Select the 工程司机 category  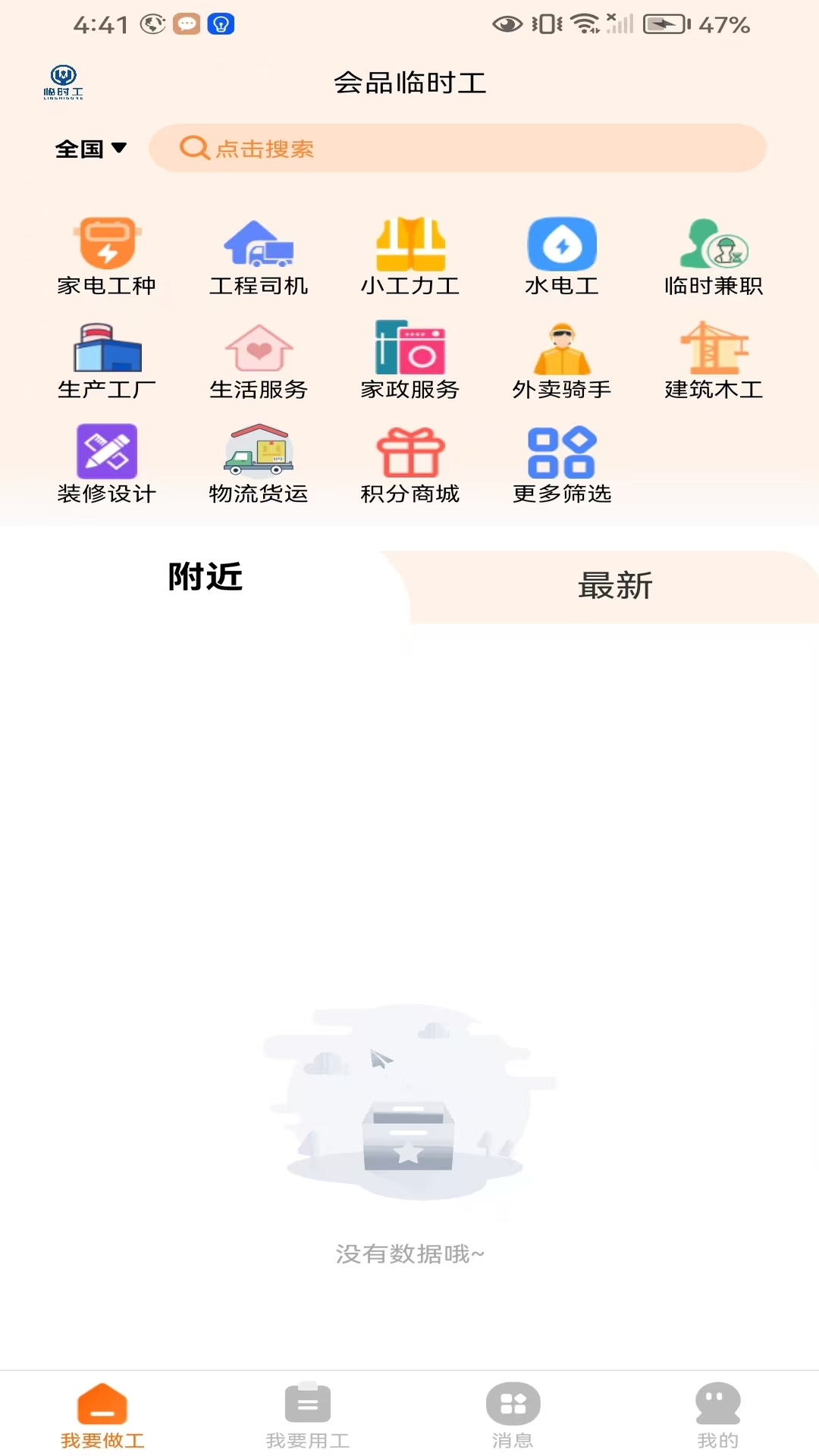tap(259, 256)
